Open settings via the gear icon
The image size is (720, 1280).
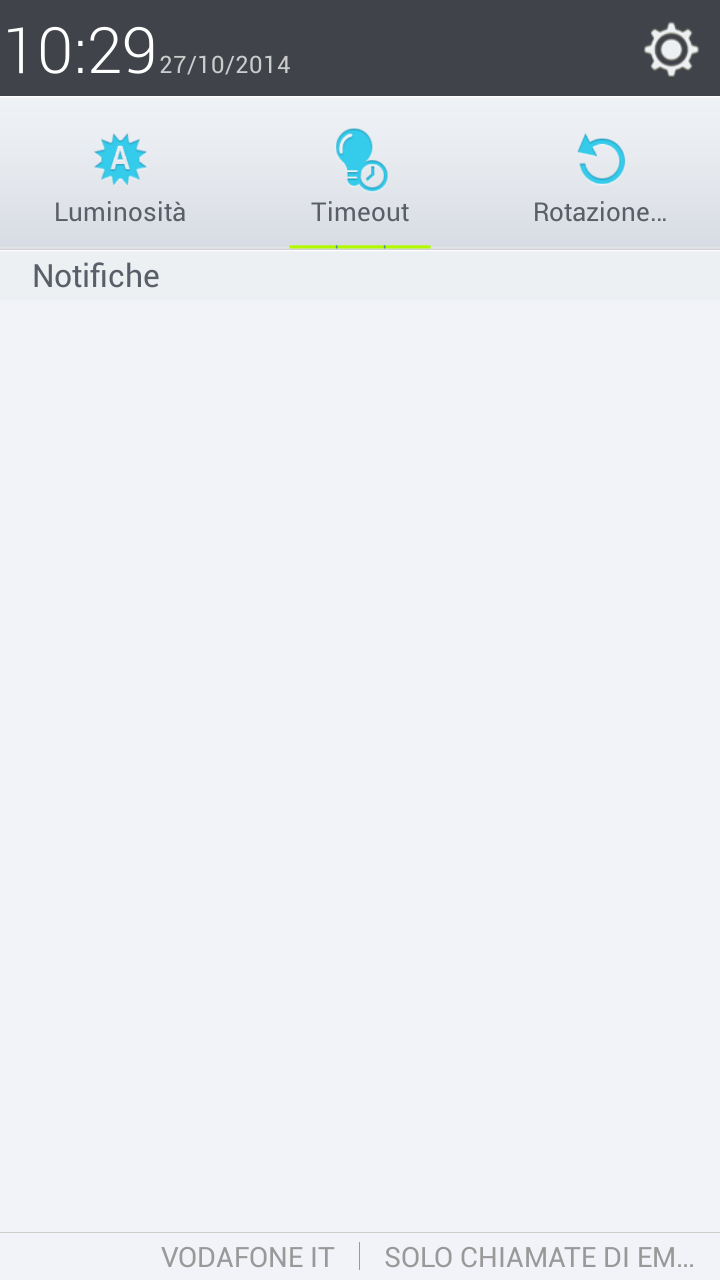point(671,49)
